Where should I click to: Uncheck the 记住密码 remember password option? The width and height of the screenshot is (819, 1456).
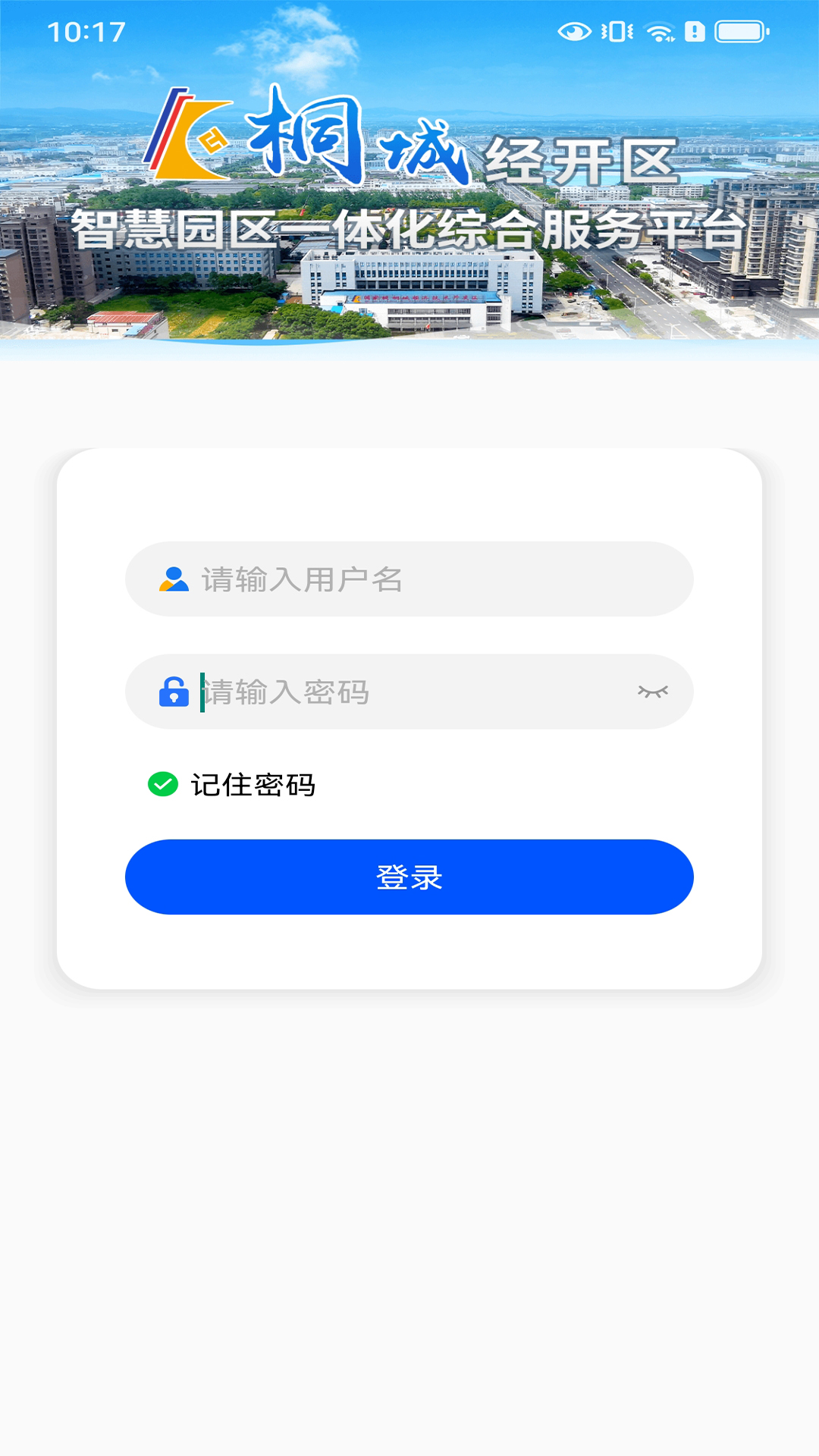(x=163, y=784)
